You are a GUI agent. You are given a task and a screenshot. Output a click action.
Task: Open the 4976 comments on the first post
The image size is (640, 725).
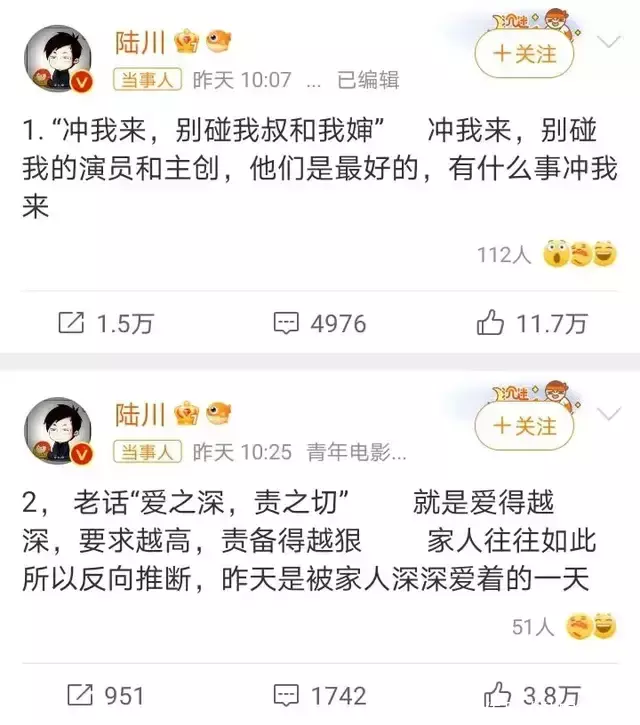pyautogui.click(x=320, y=323)
